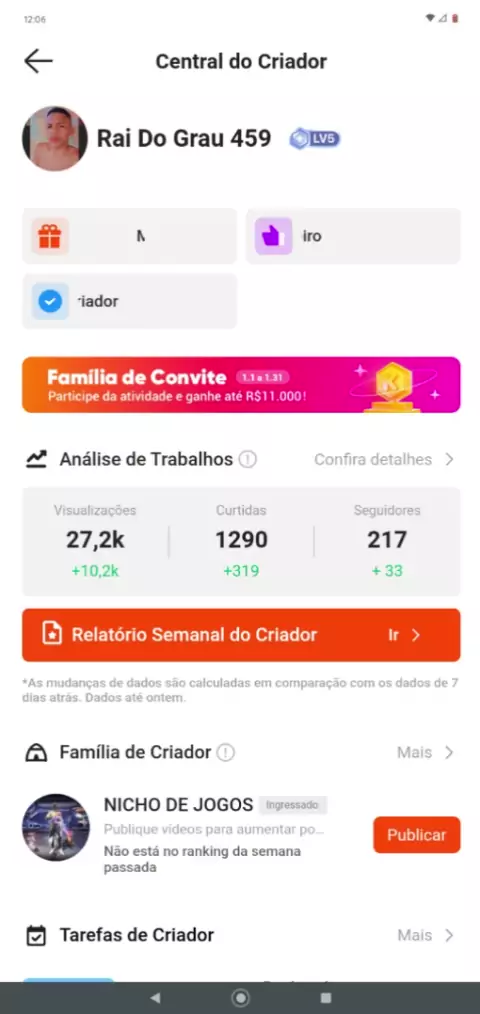Open Confira detalhes for work analysis
Screen dimensions: 480x1014
point(384,460)
